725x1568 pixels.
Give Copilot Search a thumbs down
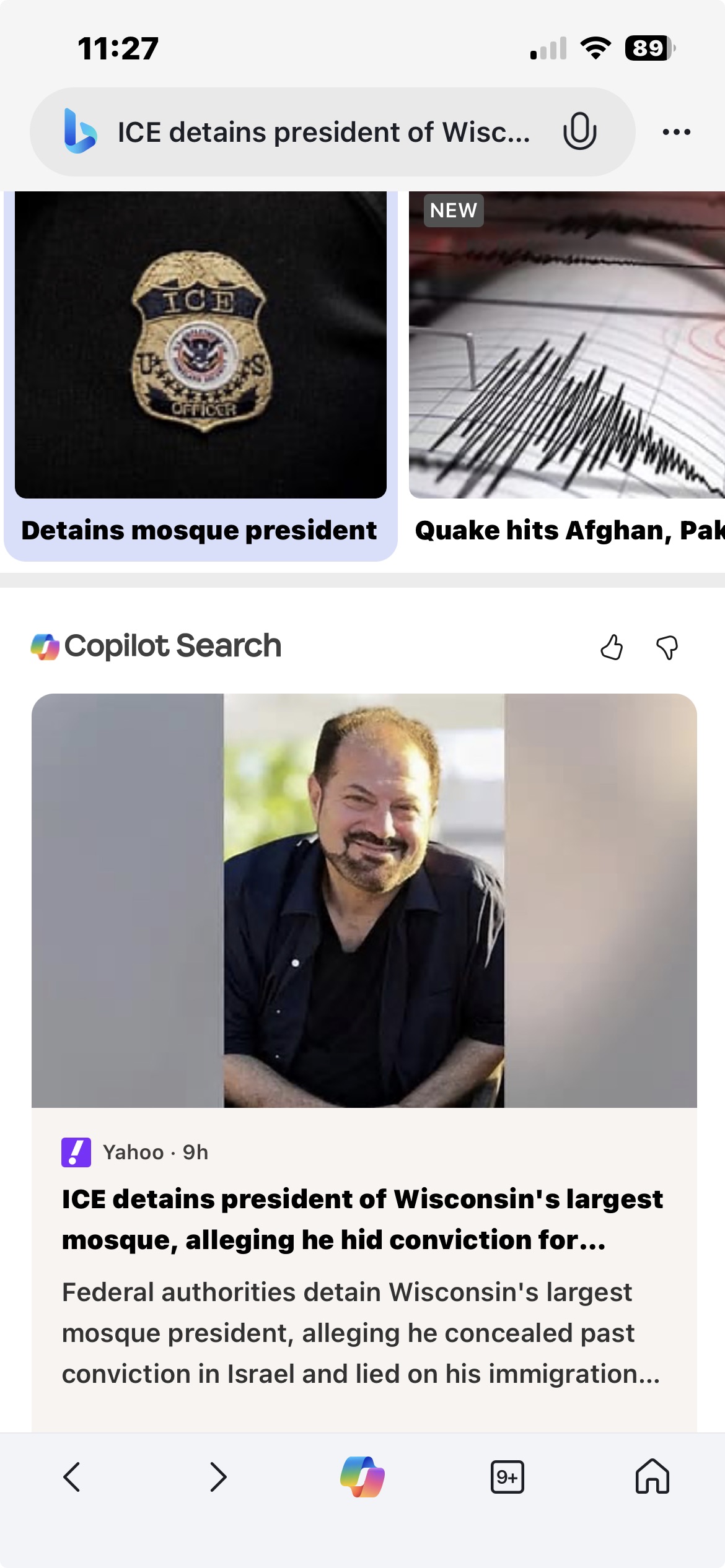tap(667, 648)
